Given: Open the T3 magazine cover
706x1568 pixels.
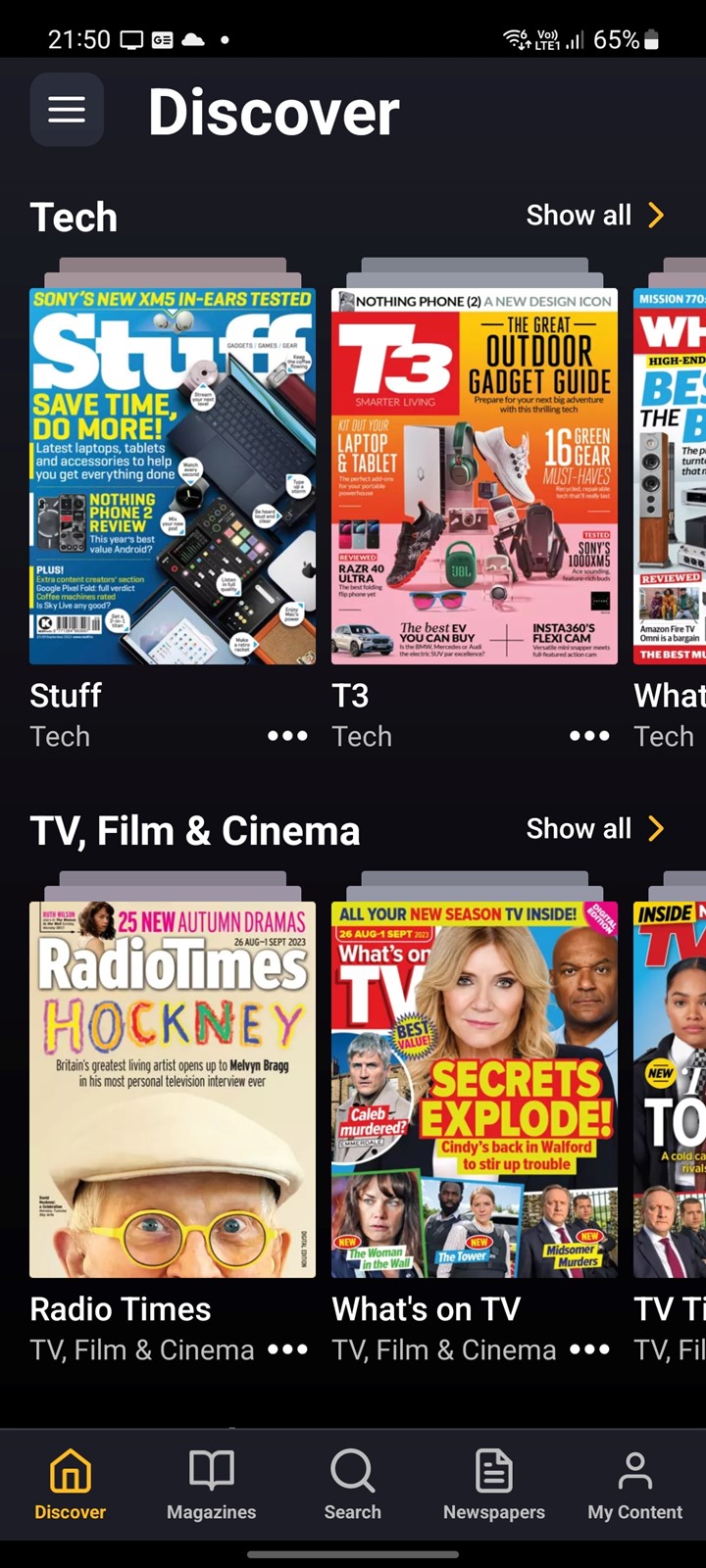Looking at the screenshot, I should coord(475,476).
